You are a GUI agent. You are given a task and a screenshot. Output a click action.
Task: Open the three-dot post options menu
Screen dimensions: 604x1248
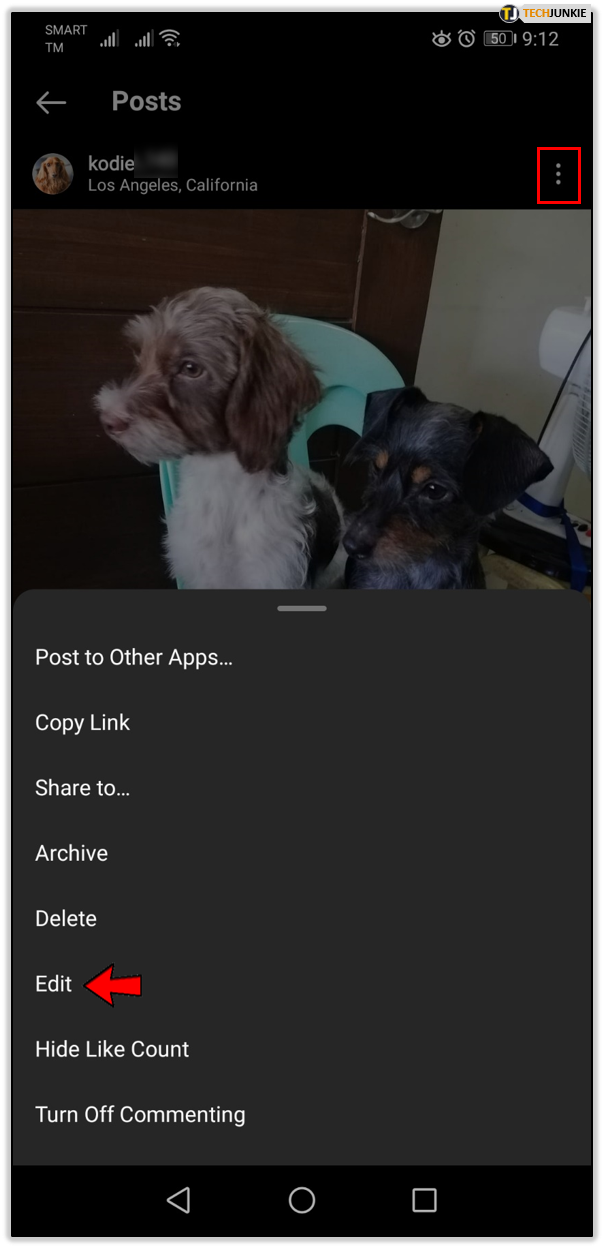point(558,175)
